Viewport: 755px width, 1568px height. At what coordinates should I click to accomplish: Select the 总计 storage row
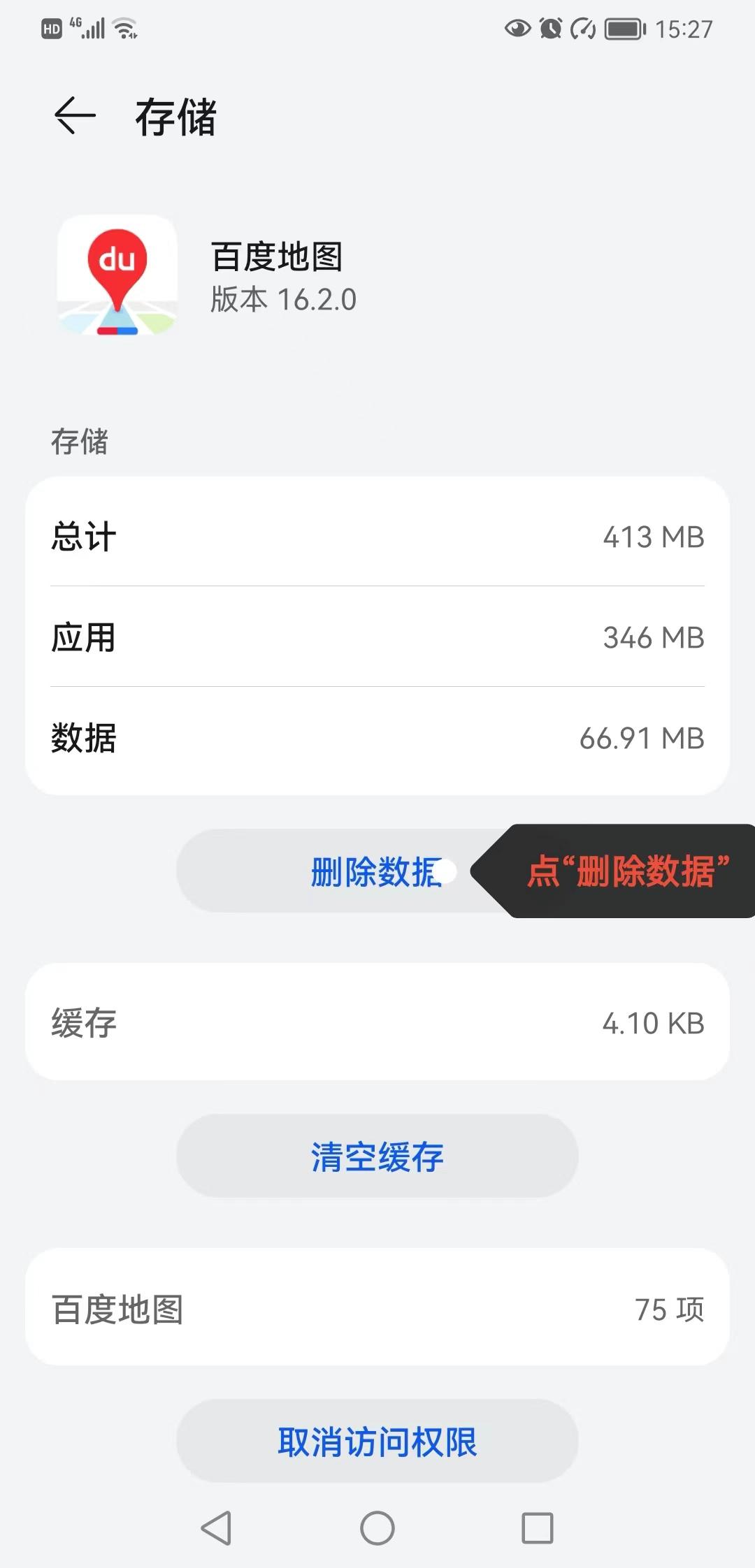(377, 537)
